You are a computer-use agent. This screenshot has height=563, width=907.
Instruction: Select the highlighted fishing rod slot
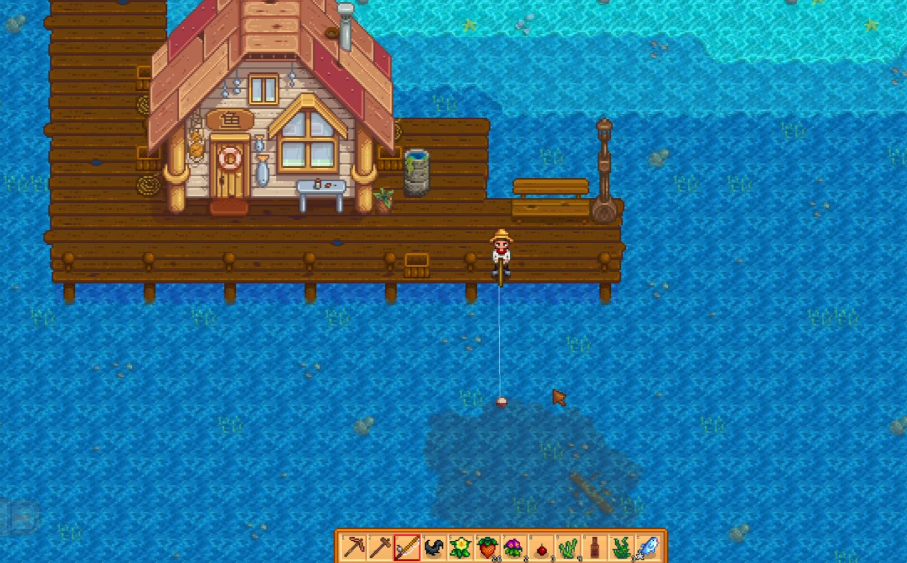[407, 547]
